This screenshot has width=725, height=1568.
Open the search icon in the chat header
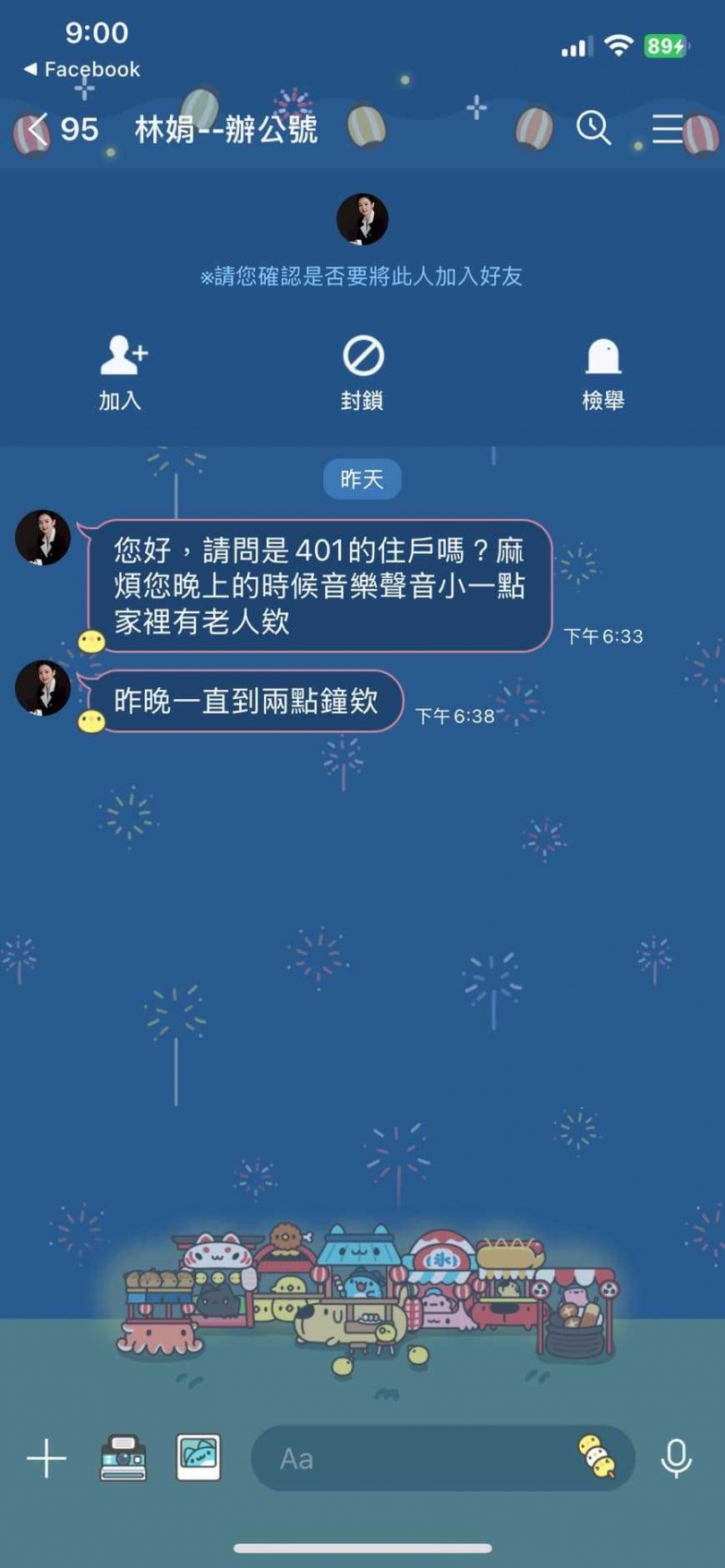[591, 129]
